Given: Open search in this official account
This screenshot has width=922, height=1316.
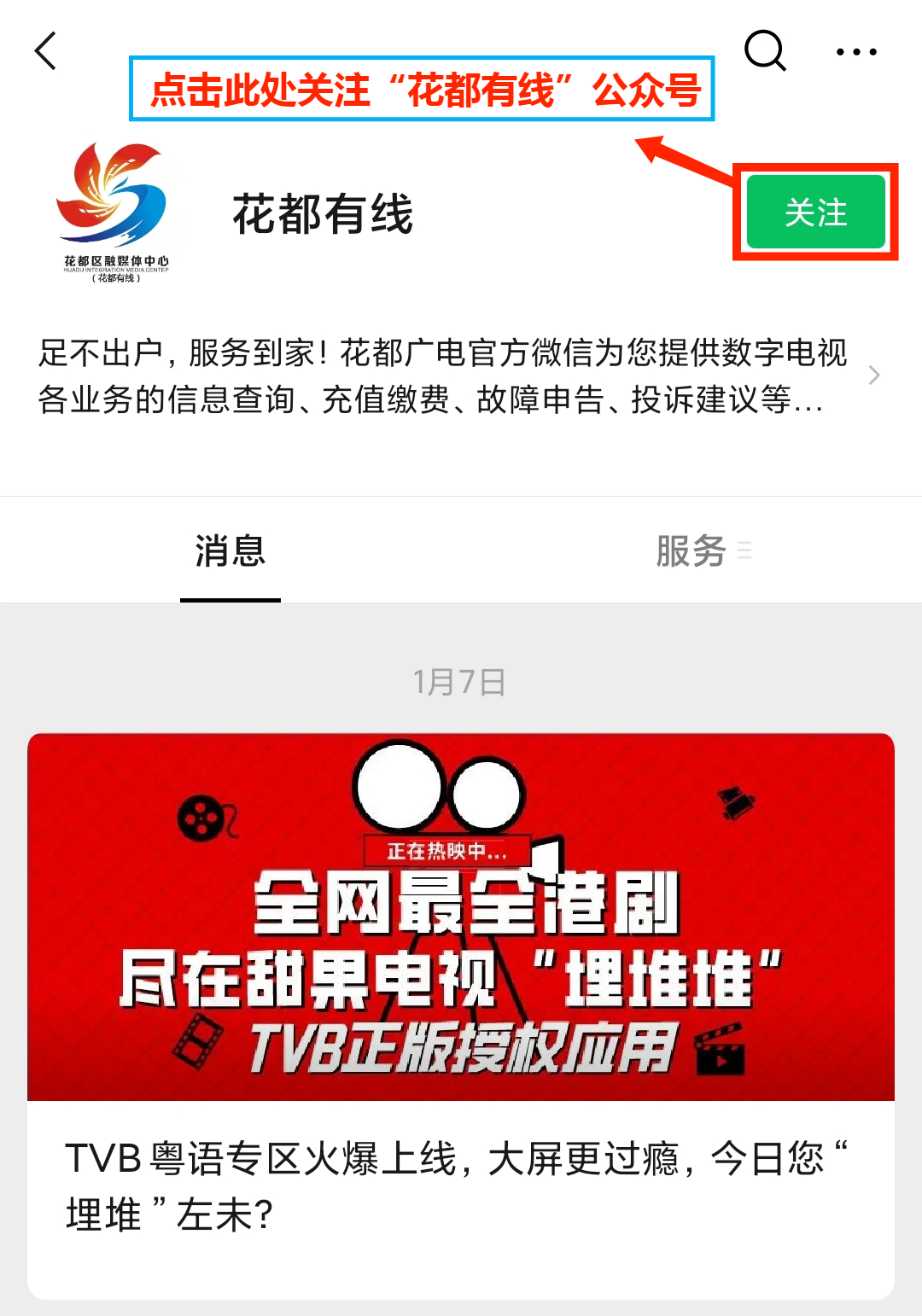Looking at the screenshot, I should point(764,51).
